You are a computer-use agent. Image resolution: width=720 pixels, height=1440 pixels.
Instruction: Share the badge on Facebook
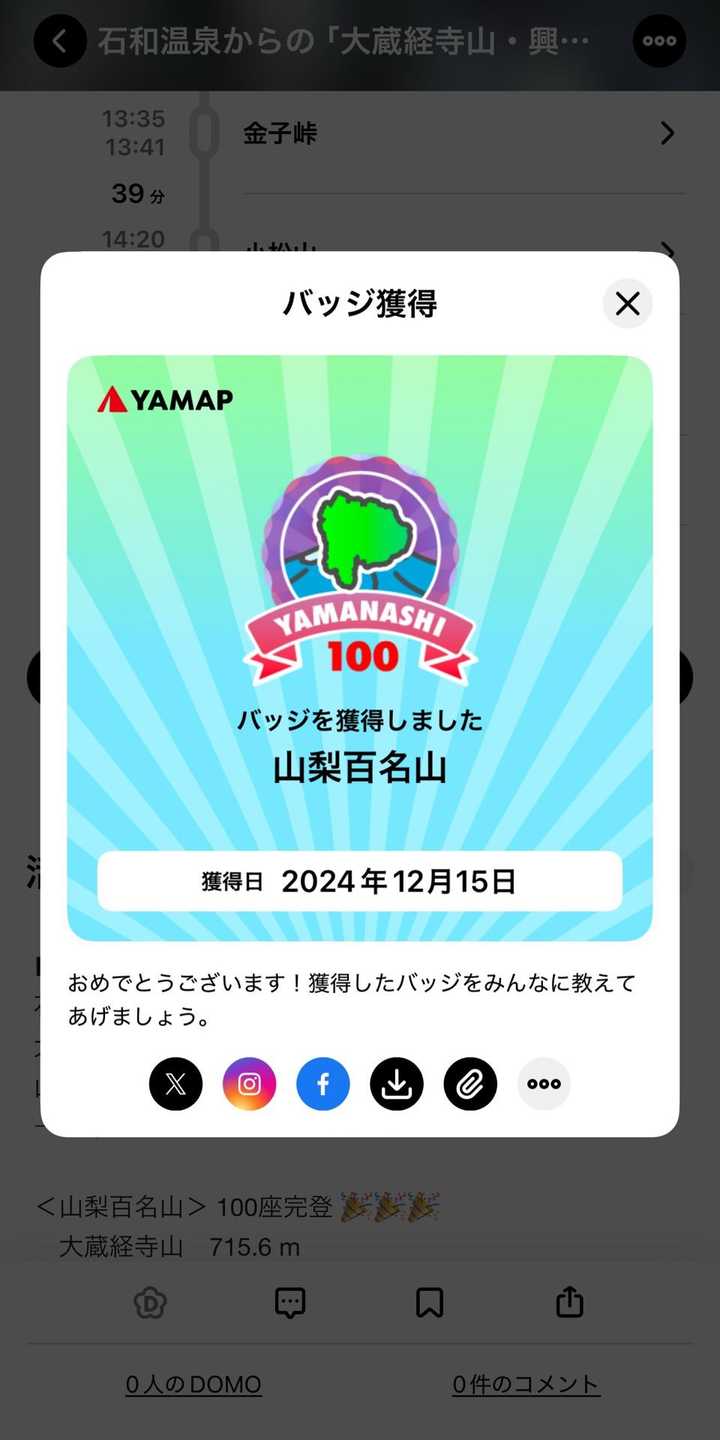point(323,1084)
